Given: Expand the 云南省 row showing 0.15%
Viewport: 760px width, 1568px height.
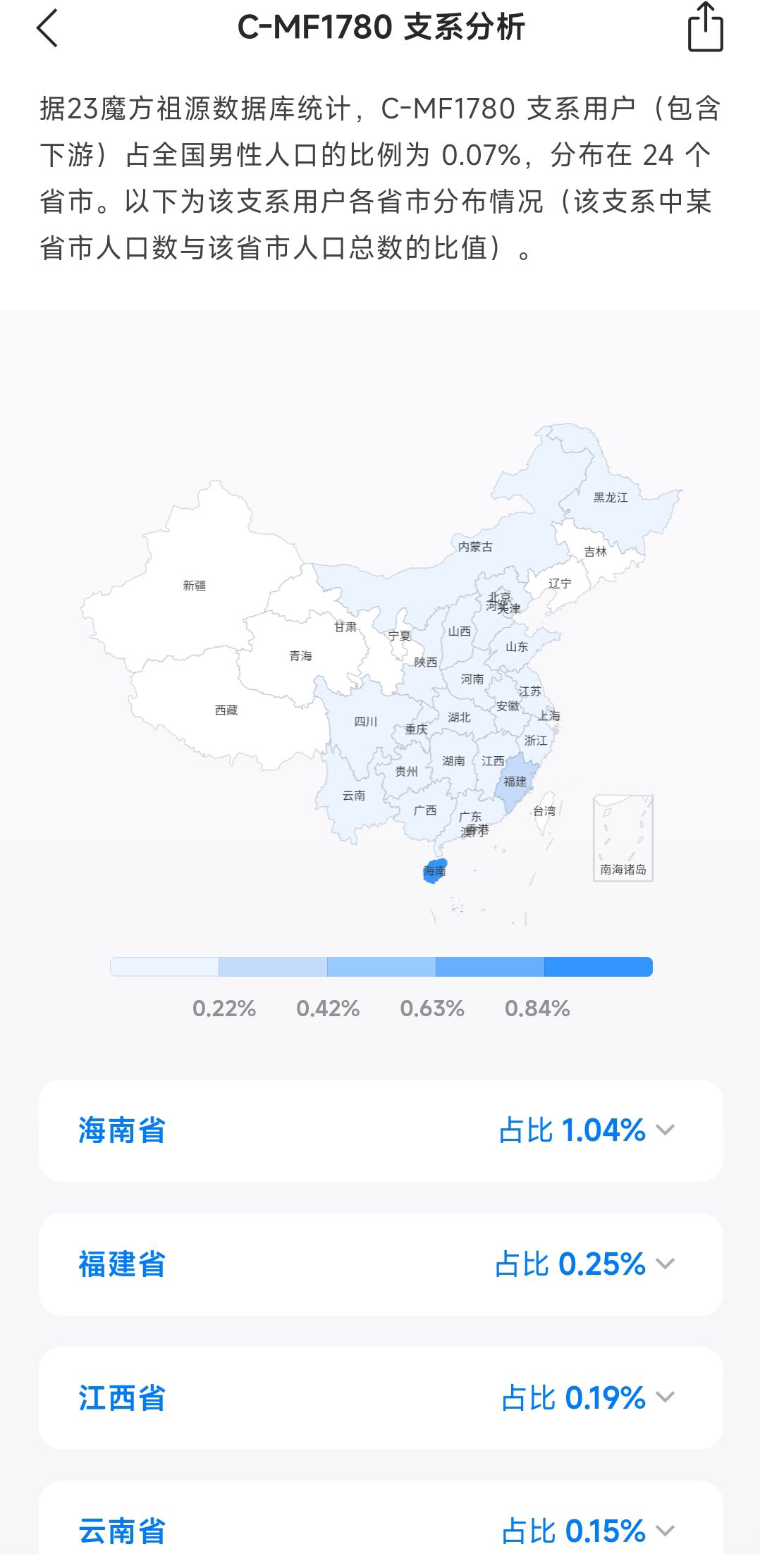Looking at the screenshot, I should (x=664, y=1531).
